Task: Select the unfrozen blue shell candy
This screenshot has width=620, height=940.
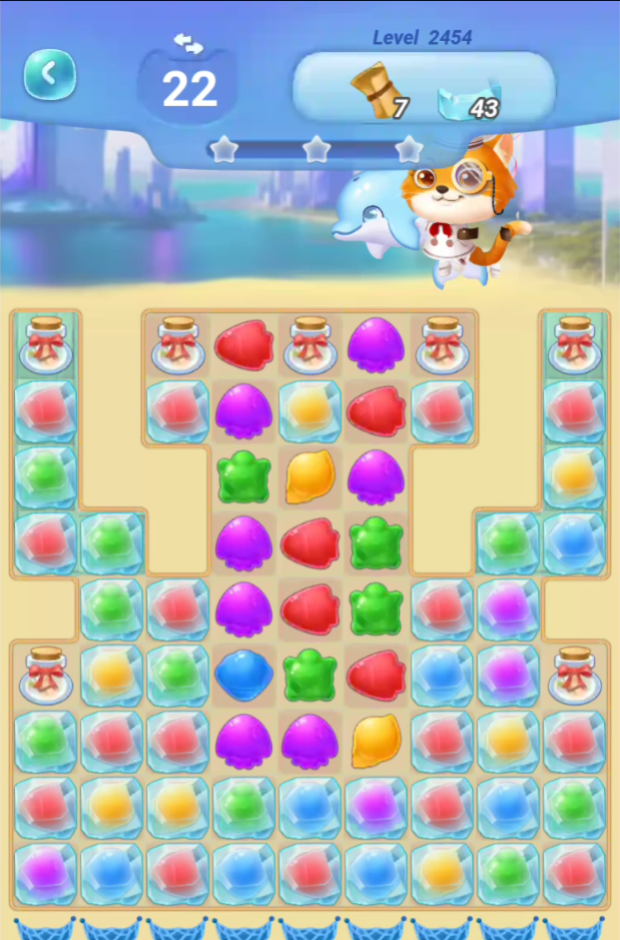Action: pos(243,675)
